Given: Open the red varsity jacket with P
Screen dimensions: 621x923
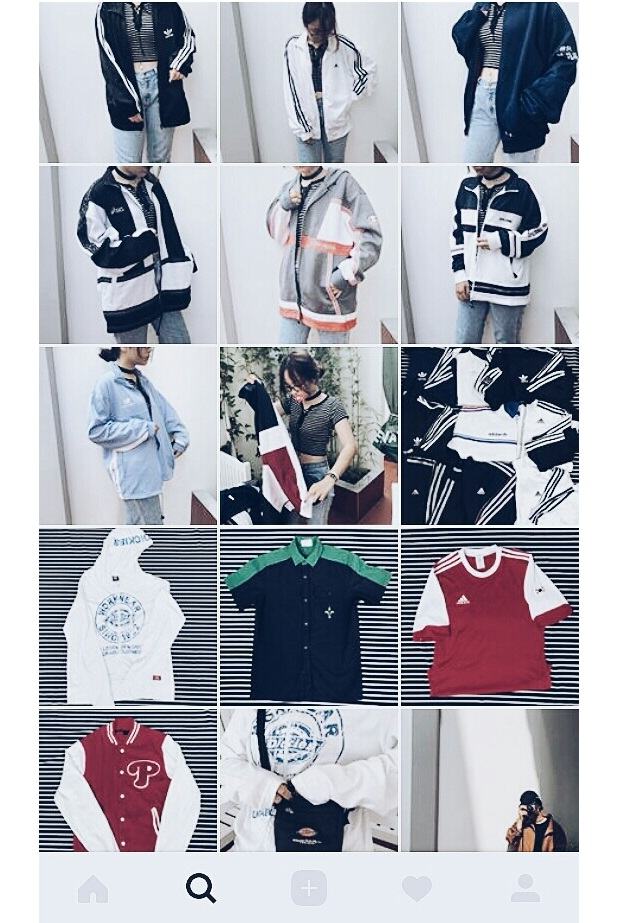Looking at the screenshot, I should coord(128,780).
